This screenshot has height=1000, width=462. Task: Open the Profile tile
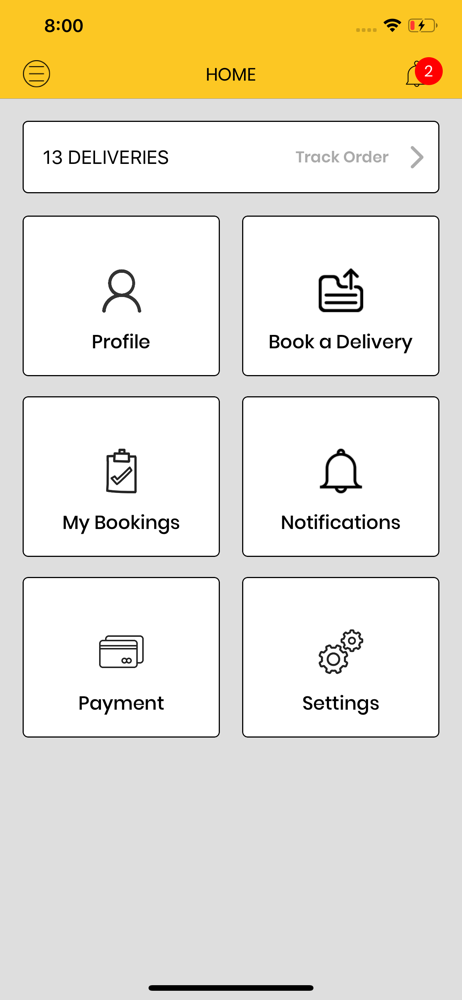pos(121,296)
